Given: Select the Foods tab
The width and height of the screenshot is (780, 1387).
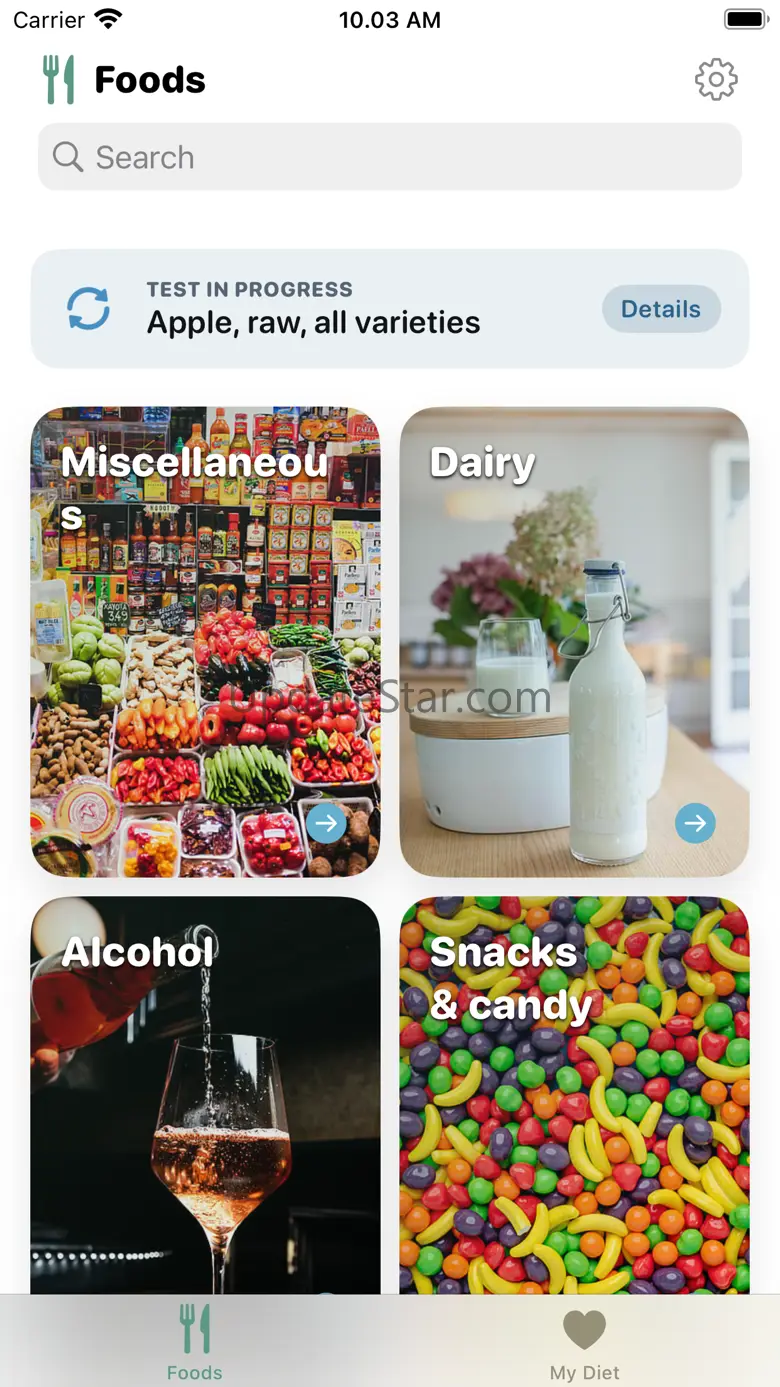Looking at the screenshot, I should point(195,1343).
